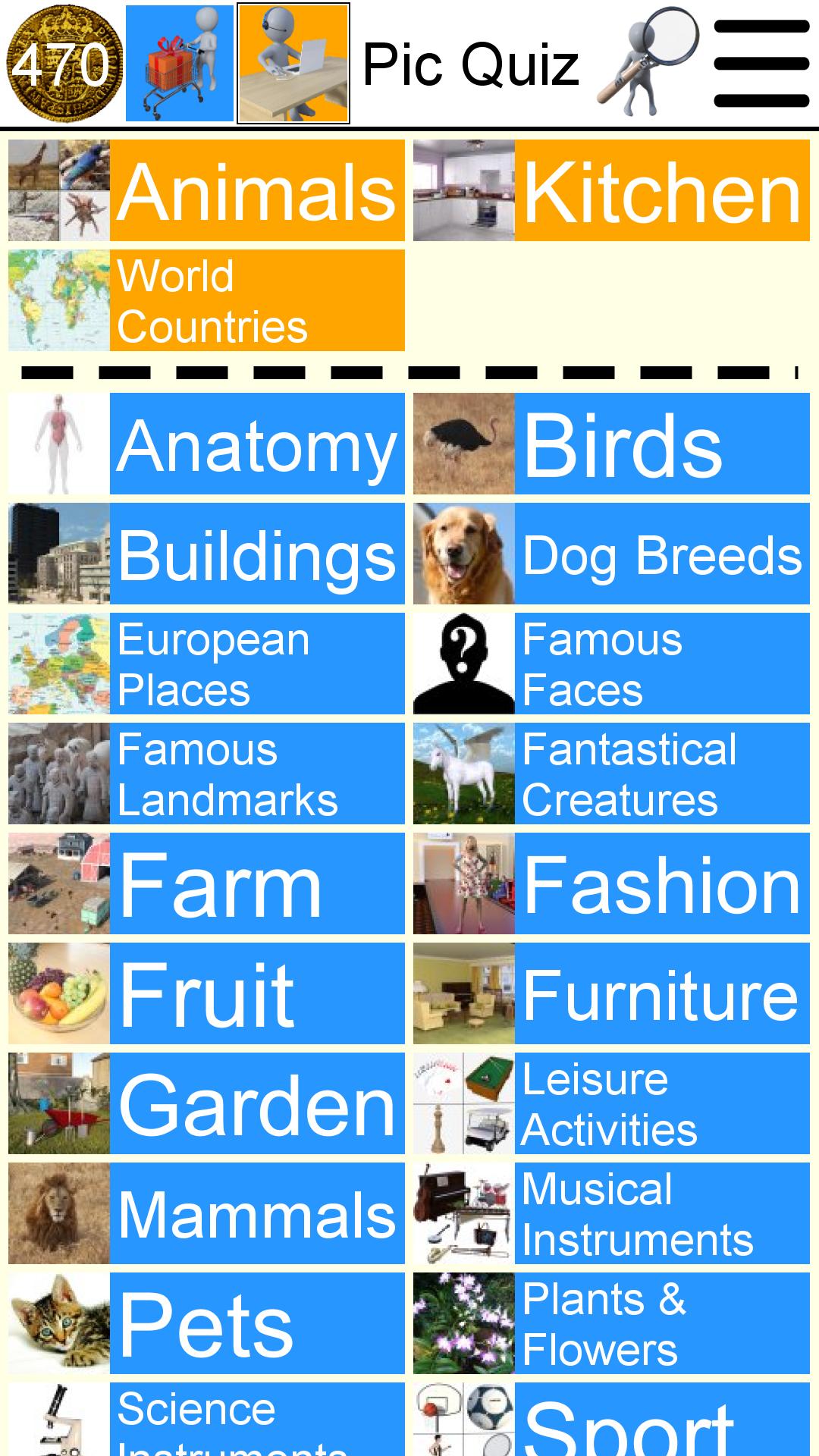Open the shopping cart gift icon

click(180, 64)
